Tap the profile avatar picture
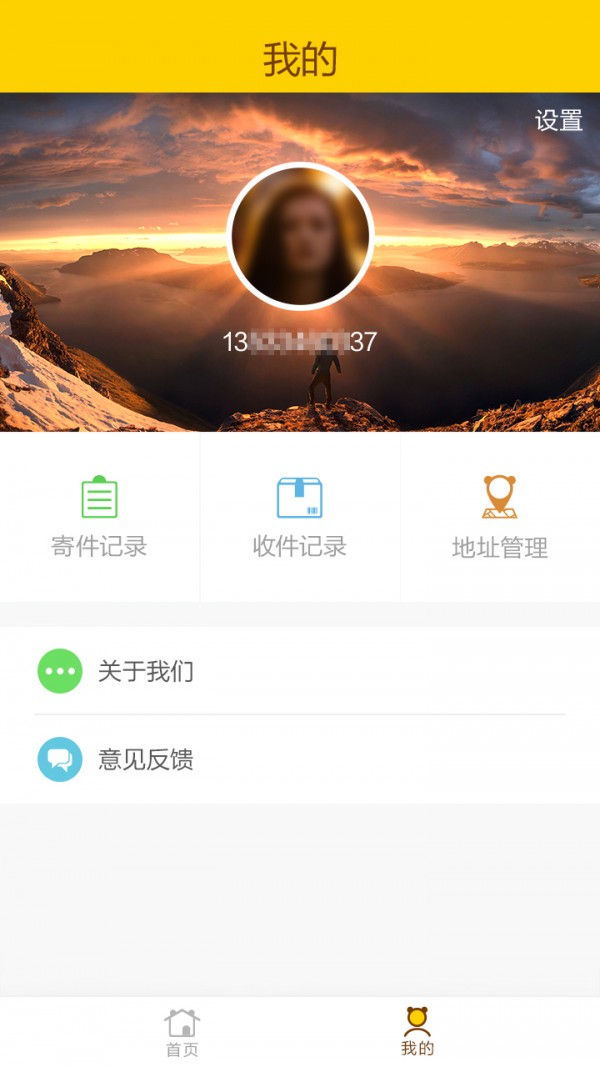Viewport: 600px width, 1067px height. coord(300,237)
